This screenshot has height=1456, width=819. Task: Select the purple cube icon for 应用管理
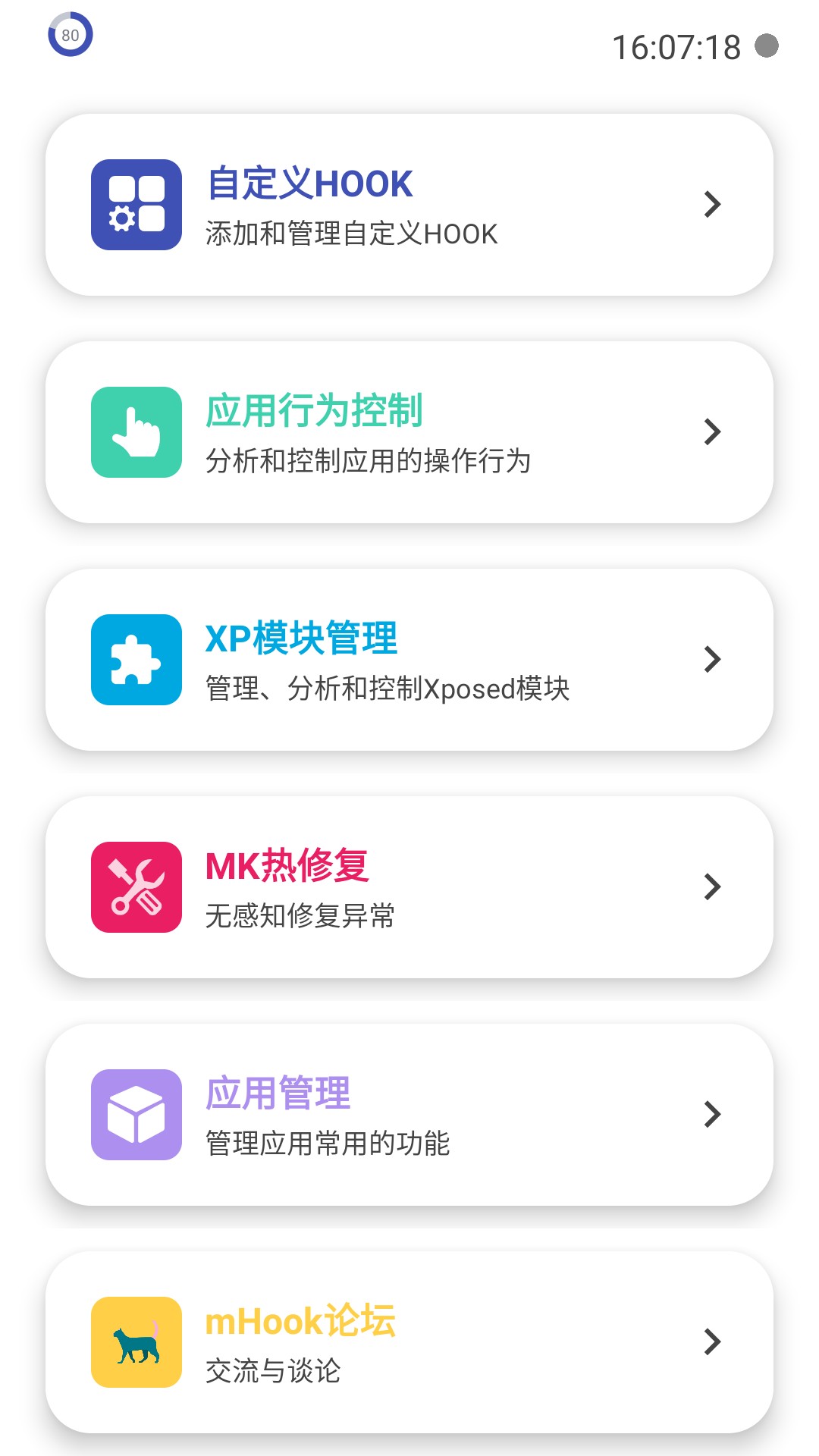tap(136, 1114)
